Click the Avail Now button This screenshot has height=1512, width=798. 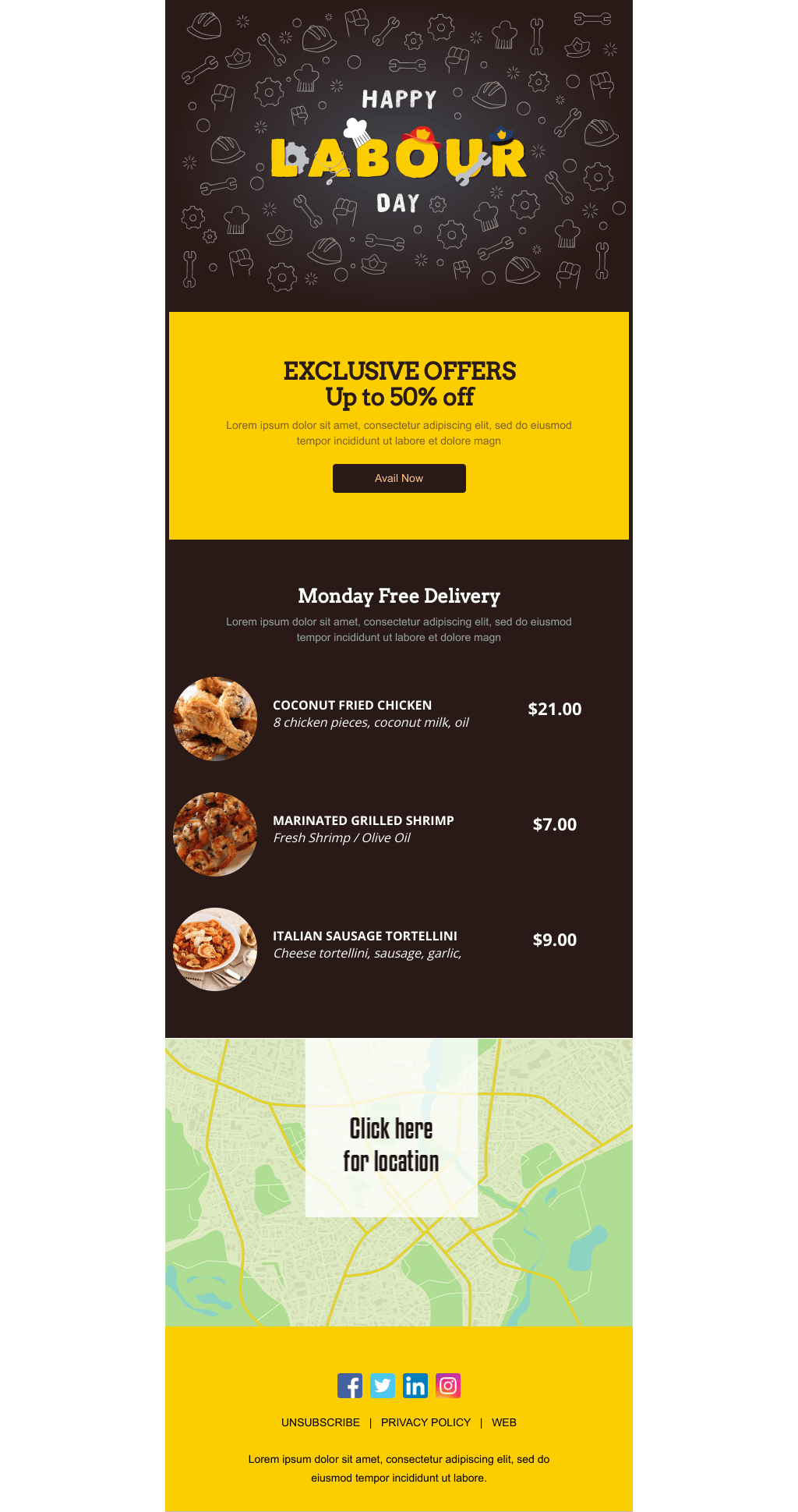pyautogui.click(x=399, y=478)
